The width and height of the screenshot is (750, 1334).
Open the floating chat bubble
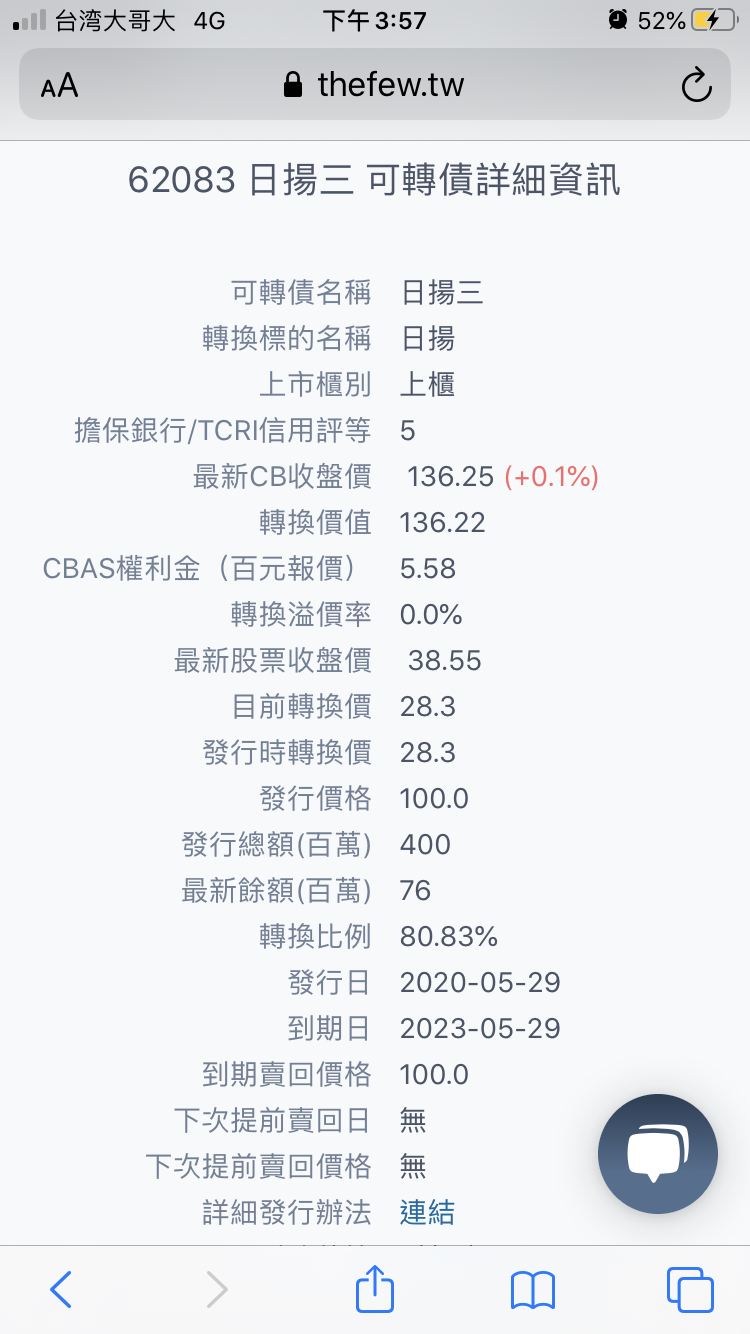point(657,1153)
